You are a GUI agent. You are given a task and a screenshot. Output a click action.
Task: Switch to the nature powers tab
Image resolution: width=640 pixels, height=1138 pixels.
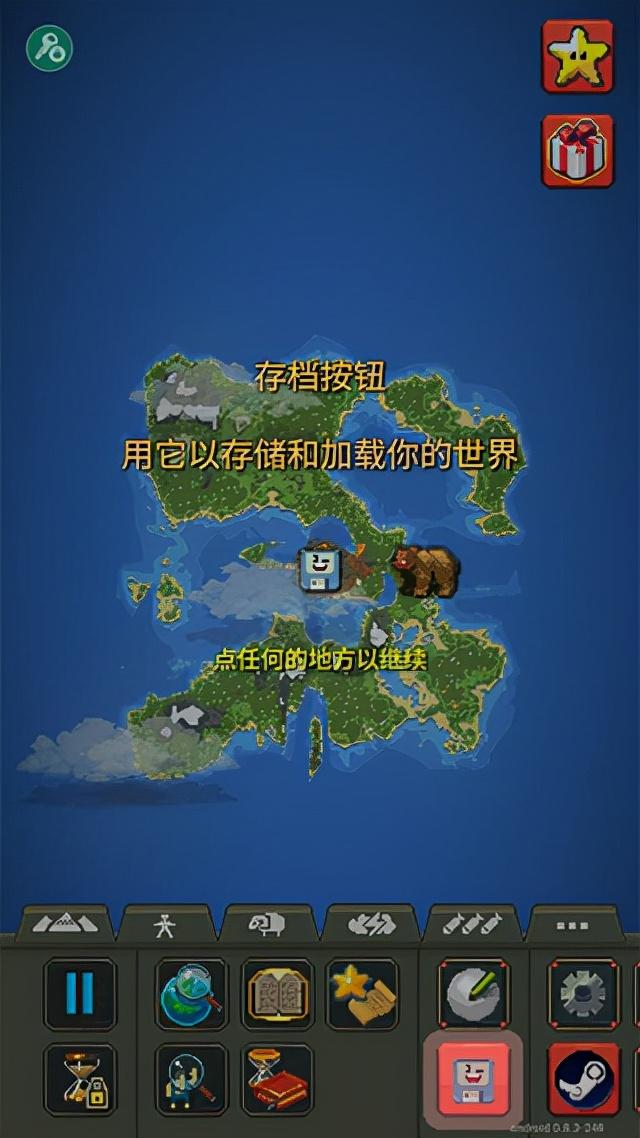point(371,925)
